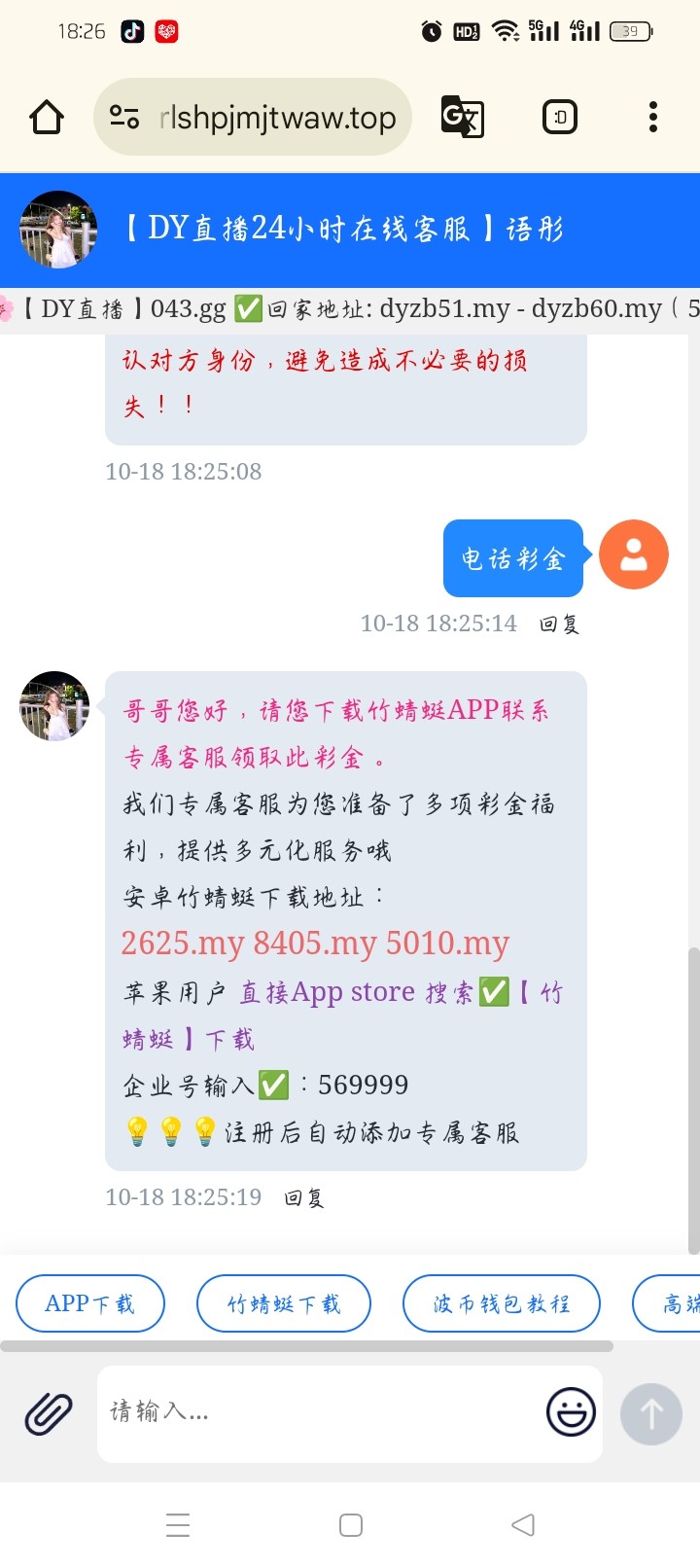Screen dimensions: 700x1568
Task: Send the message with the arrow button
Action: [651, 1413]
